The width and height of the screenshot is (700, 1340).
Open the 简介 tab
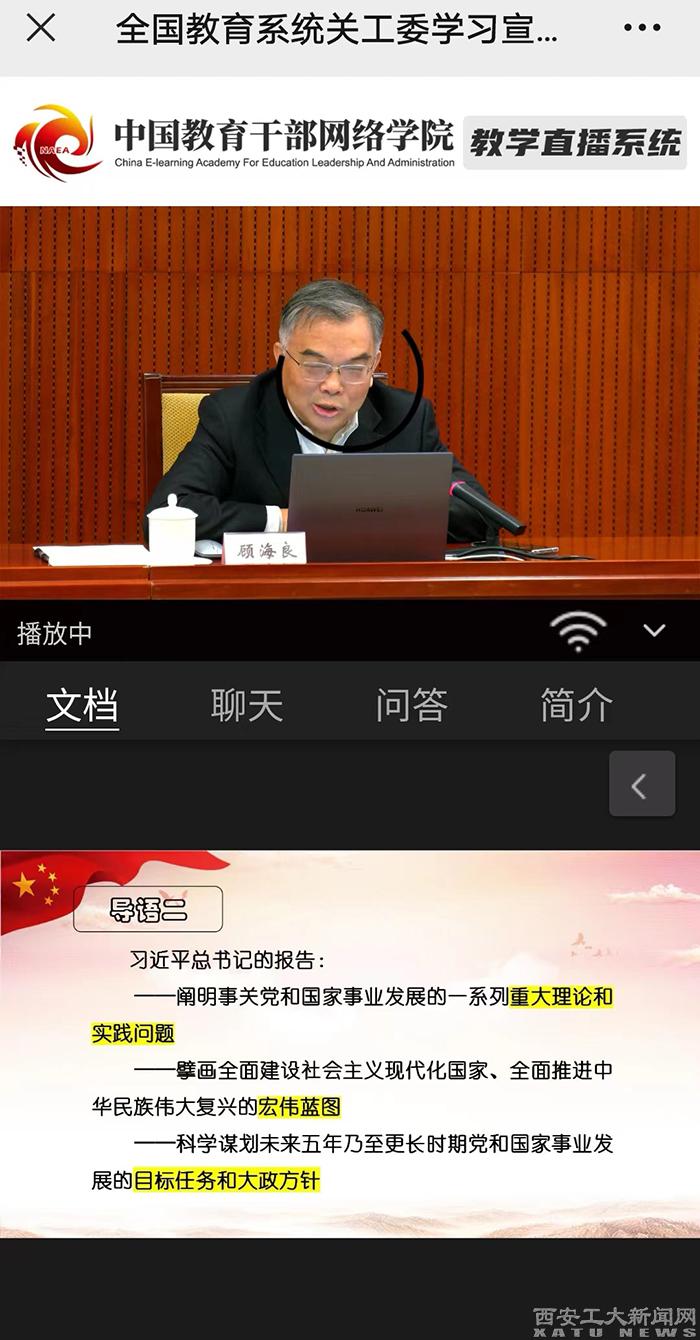(576, 705)
